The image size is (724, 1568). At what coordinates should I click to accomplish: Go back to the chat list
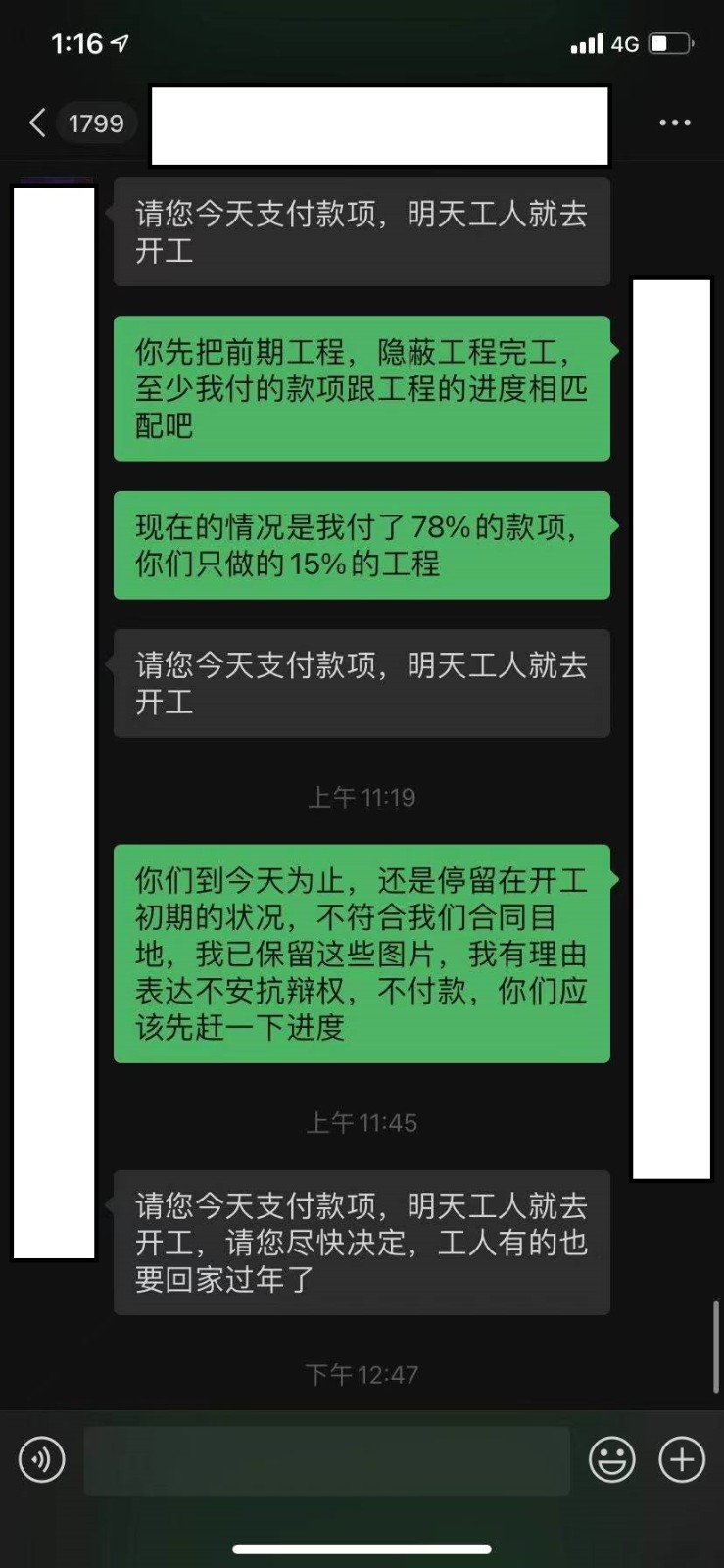(39, 123)
